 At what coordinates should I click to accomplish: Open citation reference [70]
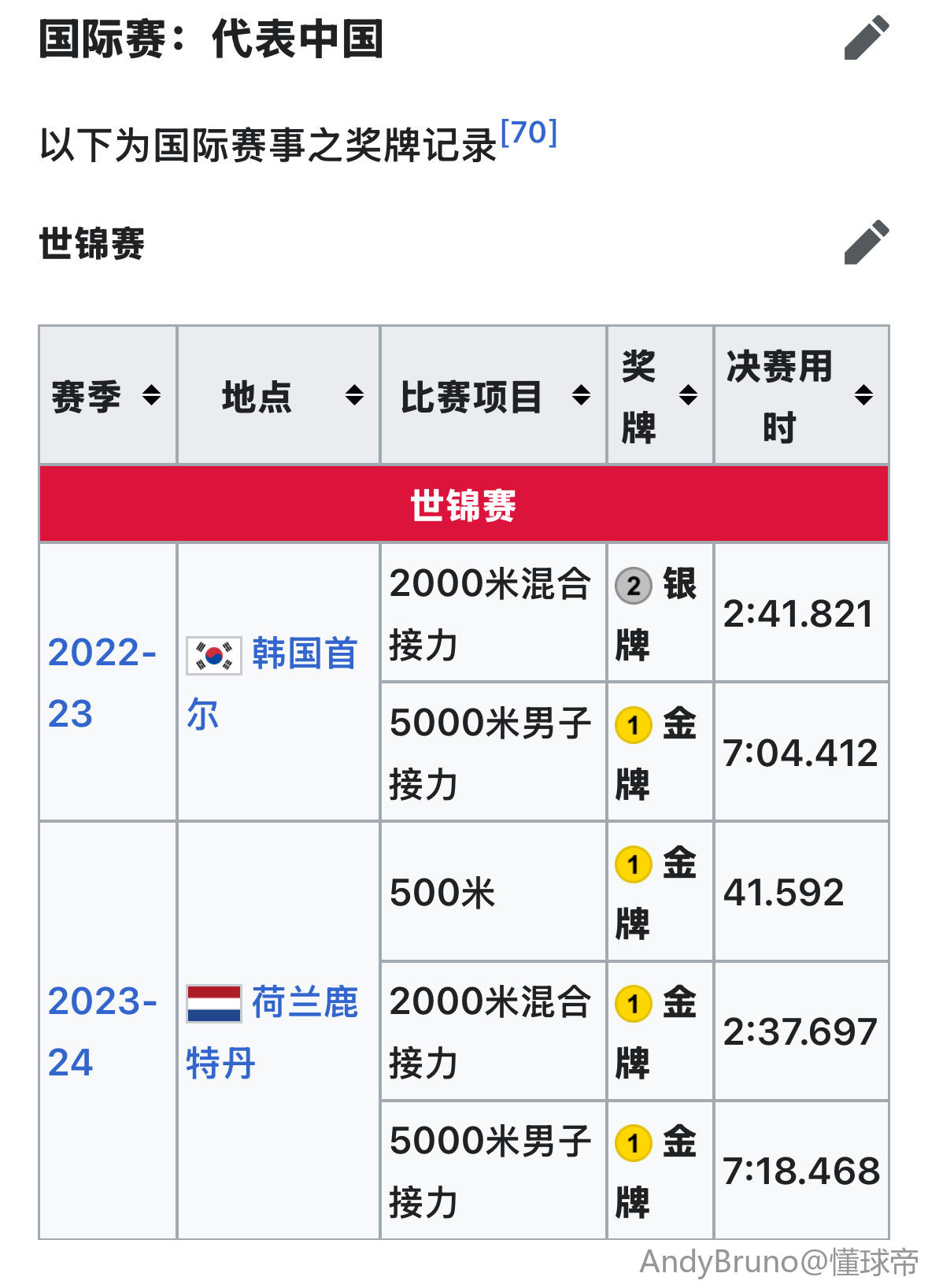point(528,132)
